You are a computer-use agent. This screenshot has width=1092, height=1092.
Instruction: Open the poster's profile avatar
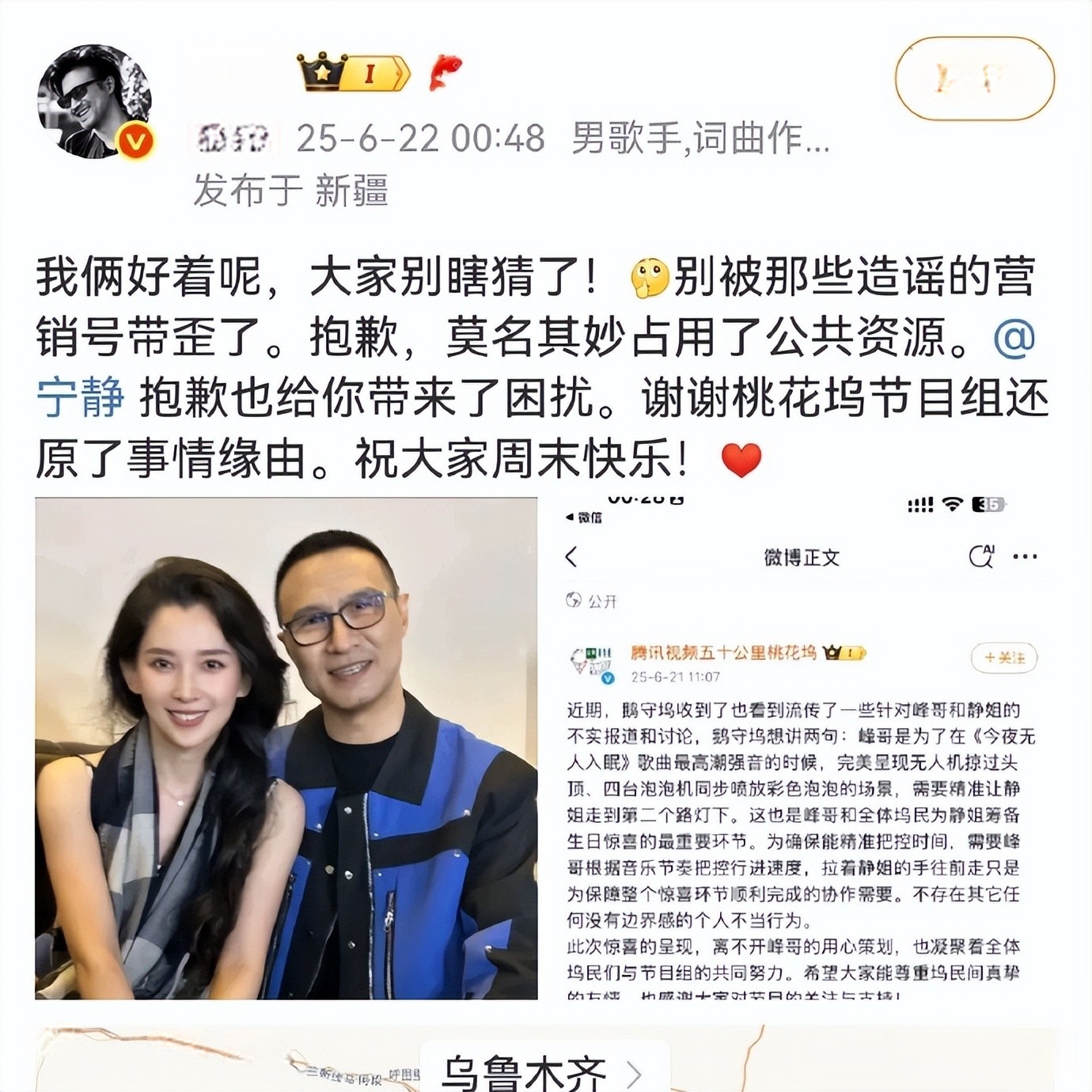coord(94,101)
